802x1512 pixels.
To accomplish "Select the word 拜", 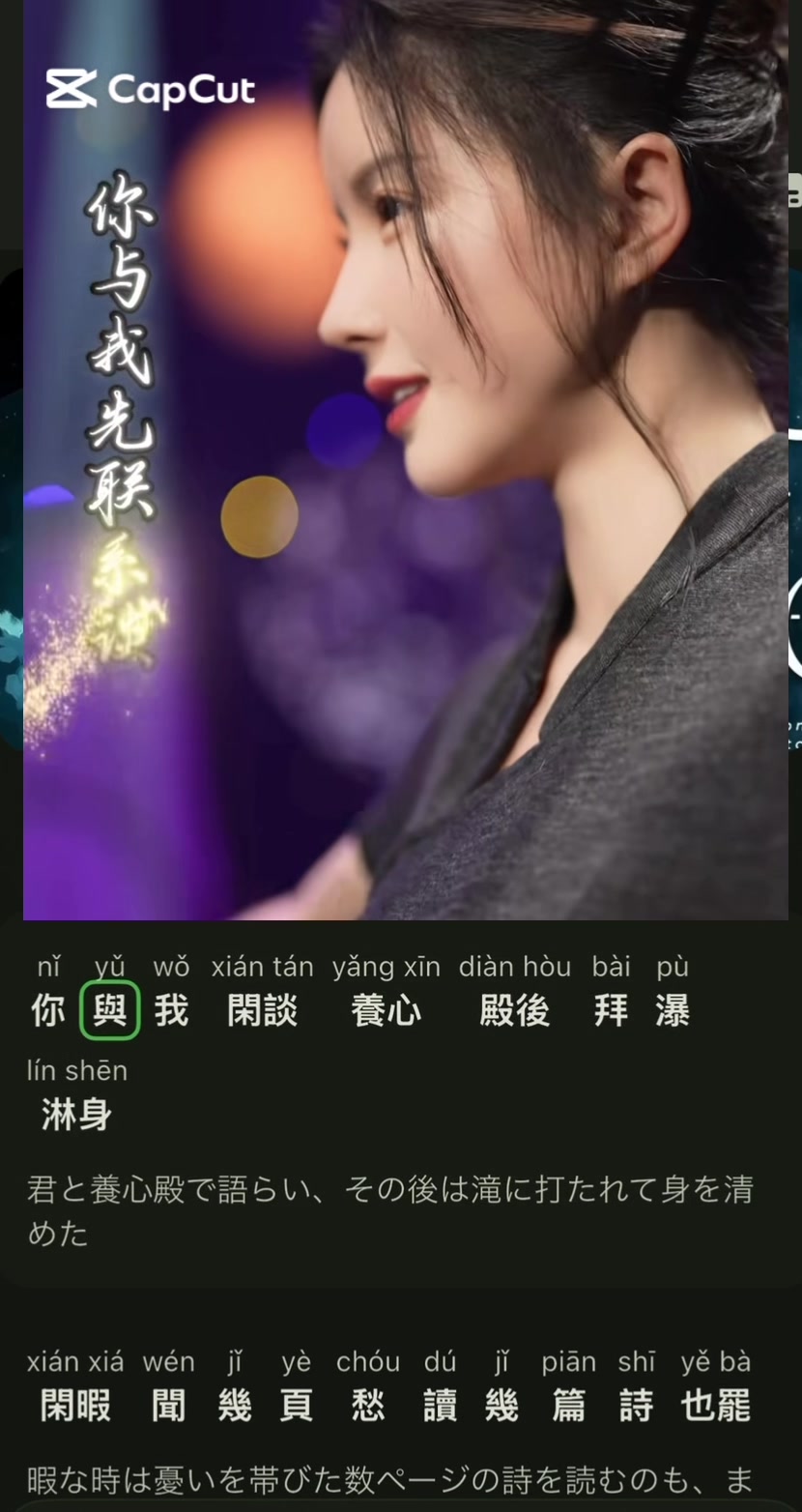I will coord(612,1010).
